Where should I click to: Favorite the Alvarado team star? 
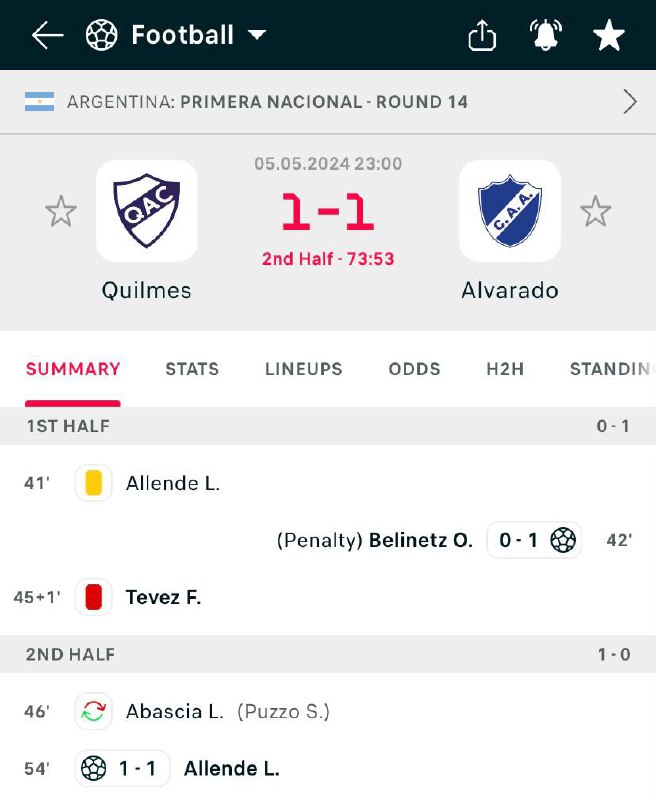[x=595, y=211]
